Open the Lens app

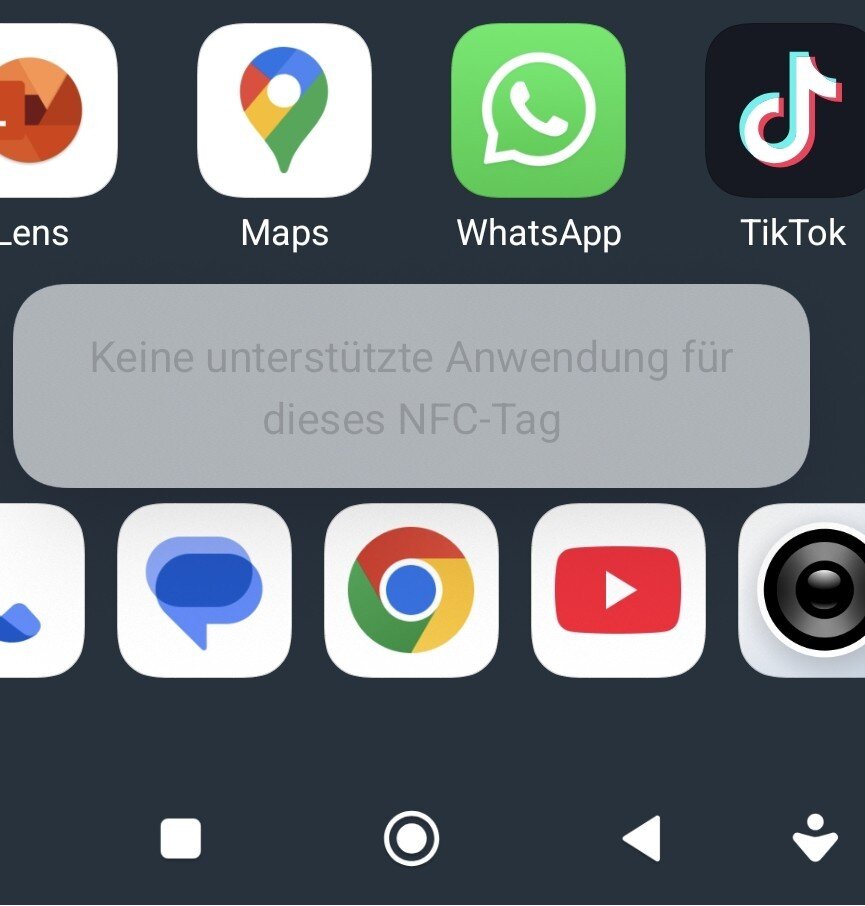pos(50,110)
